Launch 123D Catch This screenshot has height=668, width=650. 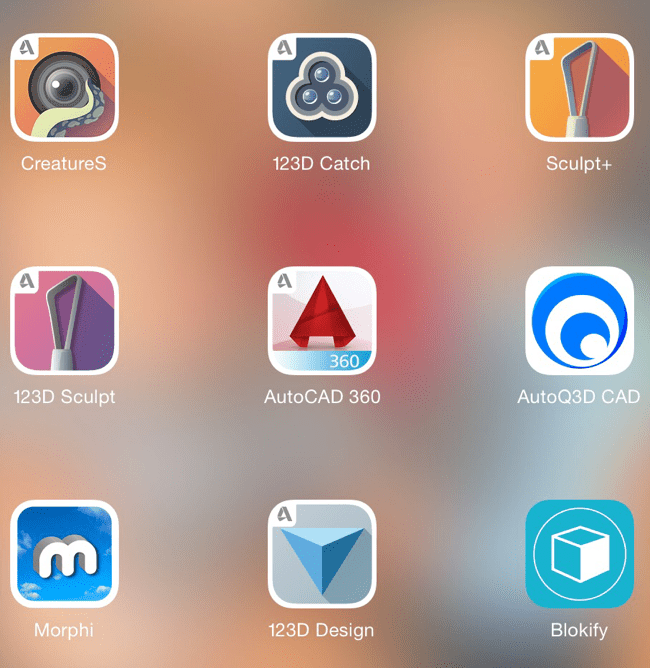(322, 88)
